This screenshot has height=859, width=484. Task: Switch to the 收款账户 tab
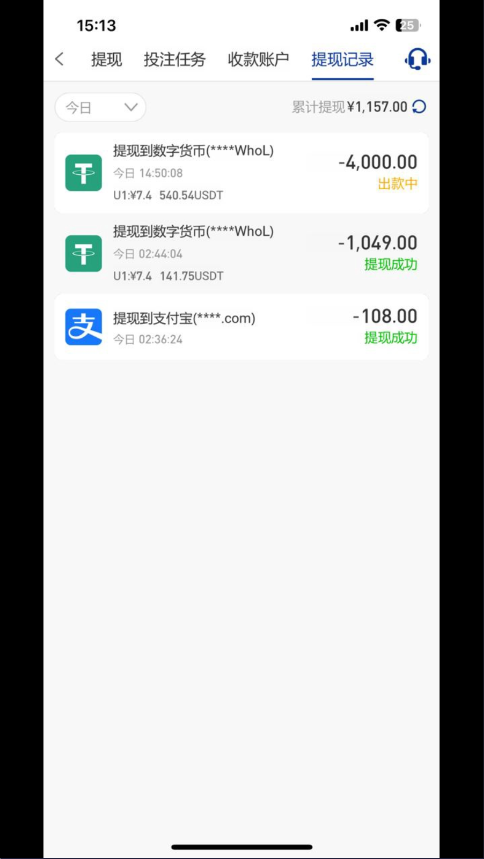click(x=258, y=60)
